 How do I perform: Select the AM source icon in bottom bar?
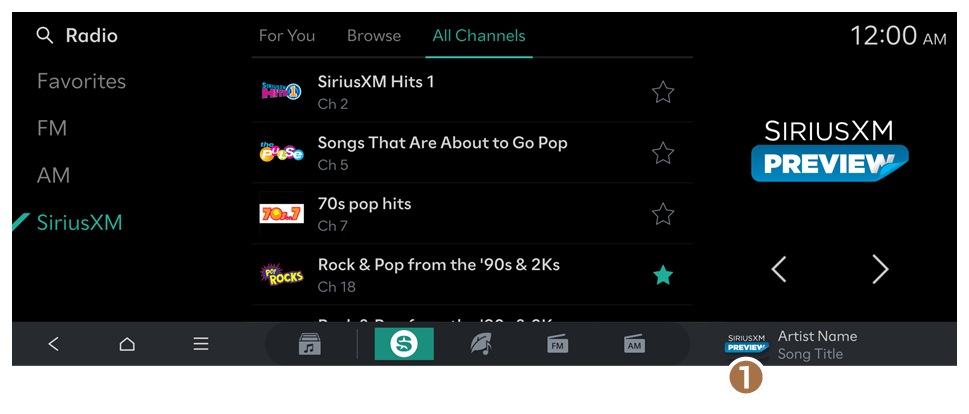tap(634, 344)
